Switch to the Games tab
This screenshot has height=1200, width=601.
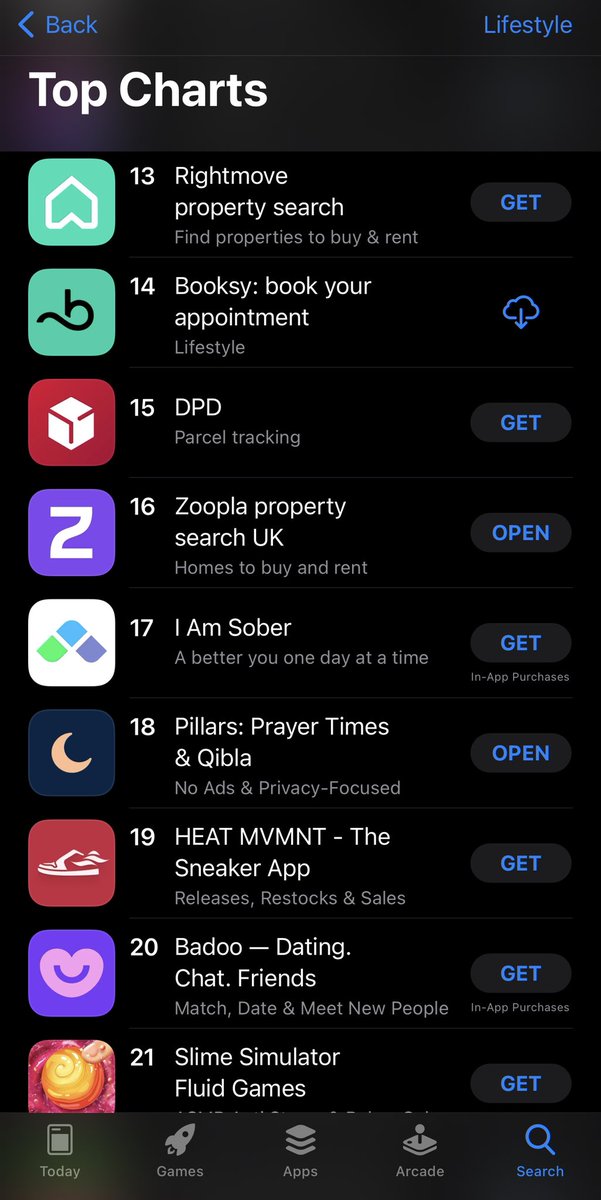click(x=180, y=1149)
